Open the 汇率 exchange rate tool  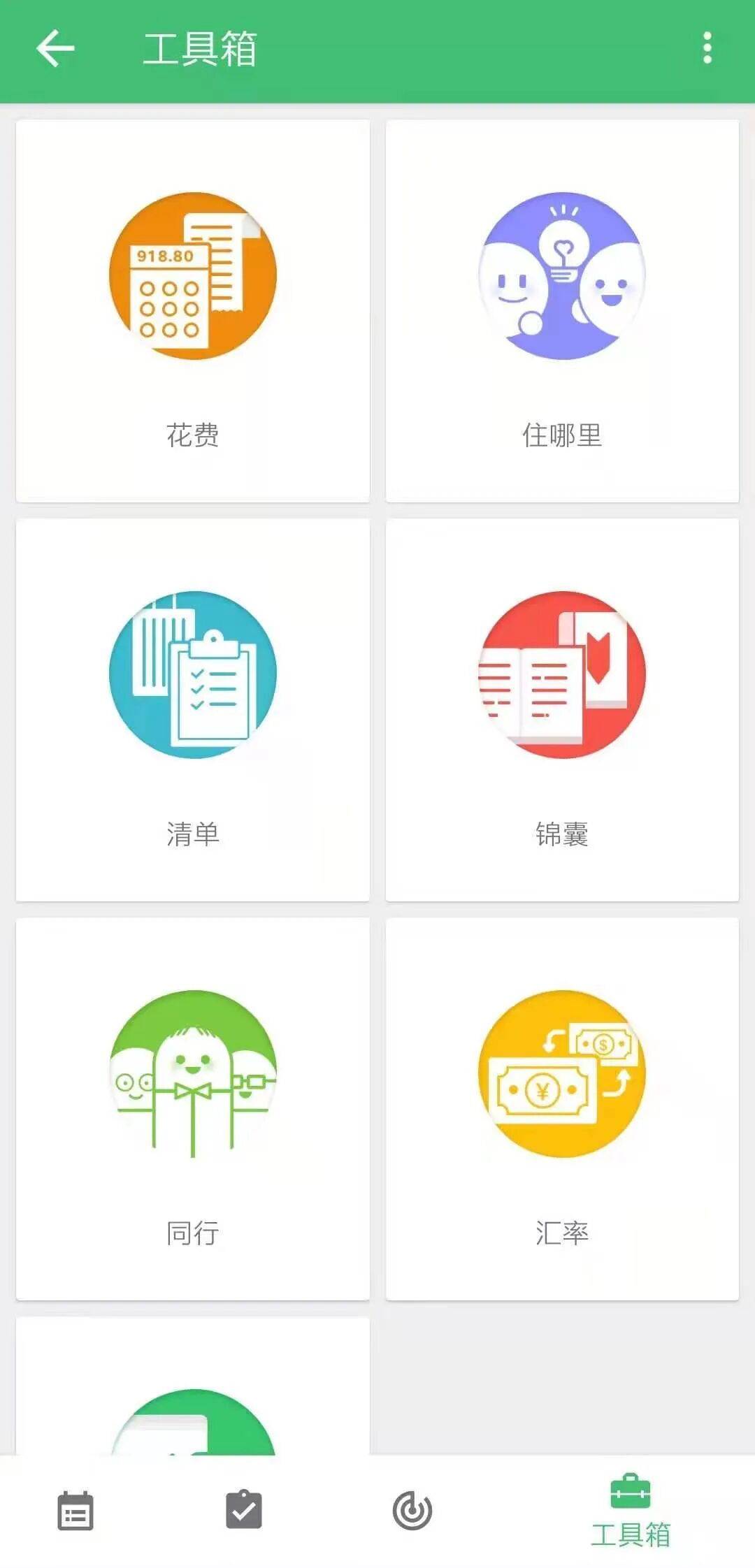pos(562,1109)
